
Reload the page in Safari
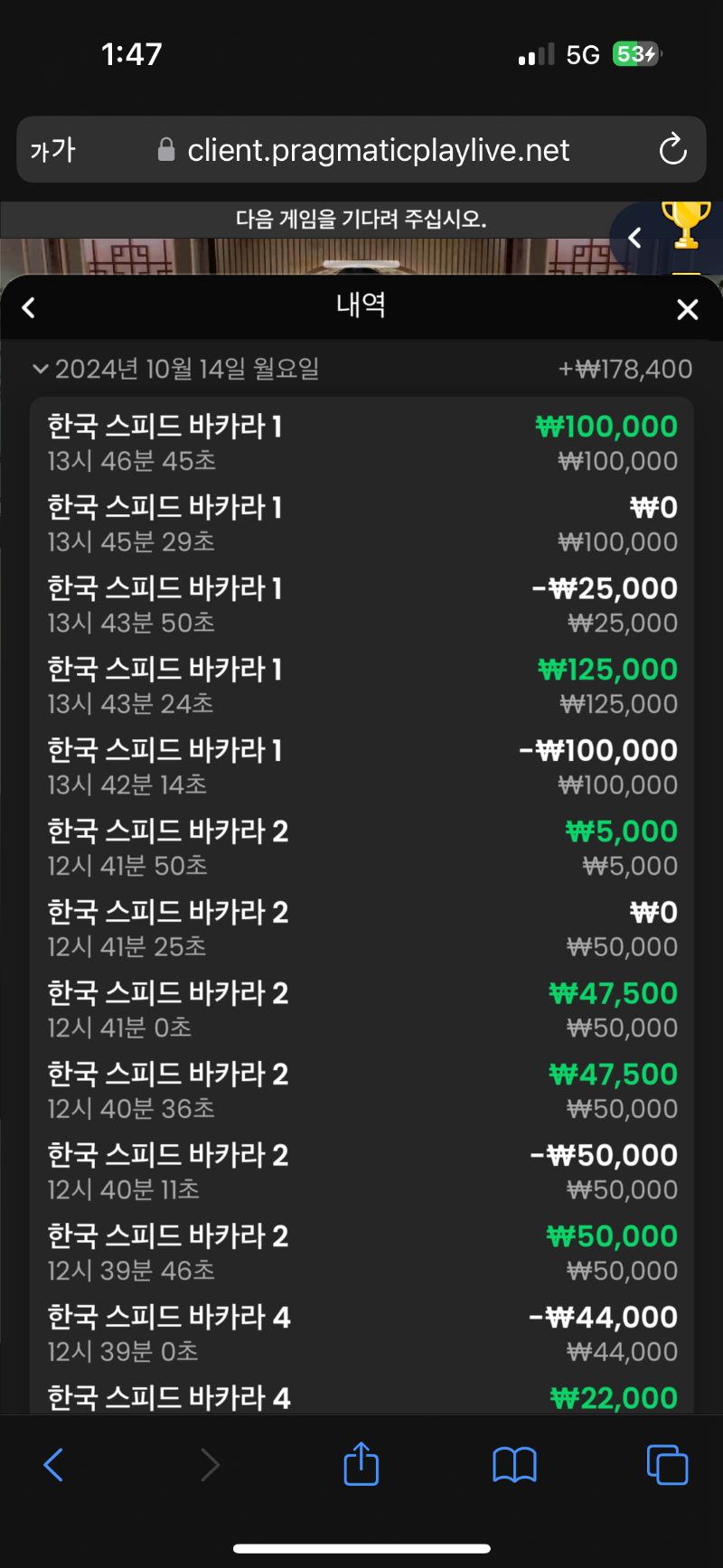click(673, 149)
